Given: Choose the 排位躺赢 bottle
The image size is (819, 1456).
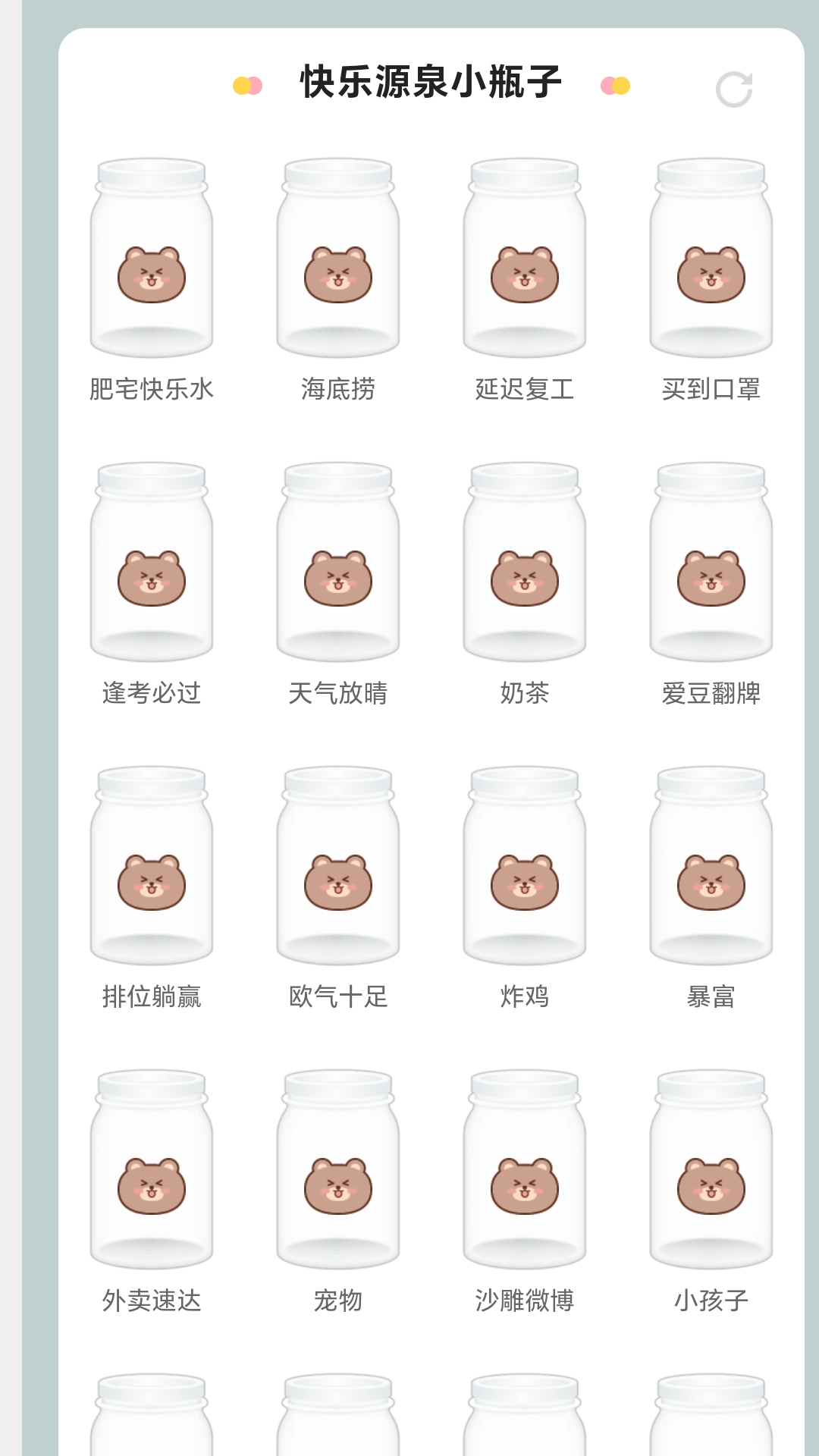Looking at the screenshot, I should click(x=152, y=867).
